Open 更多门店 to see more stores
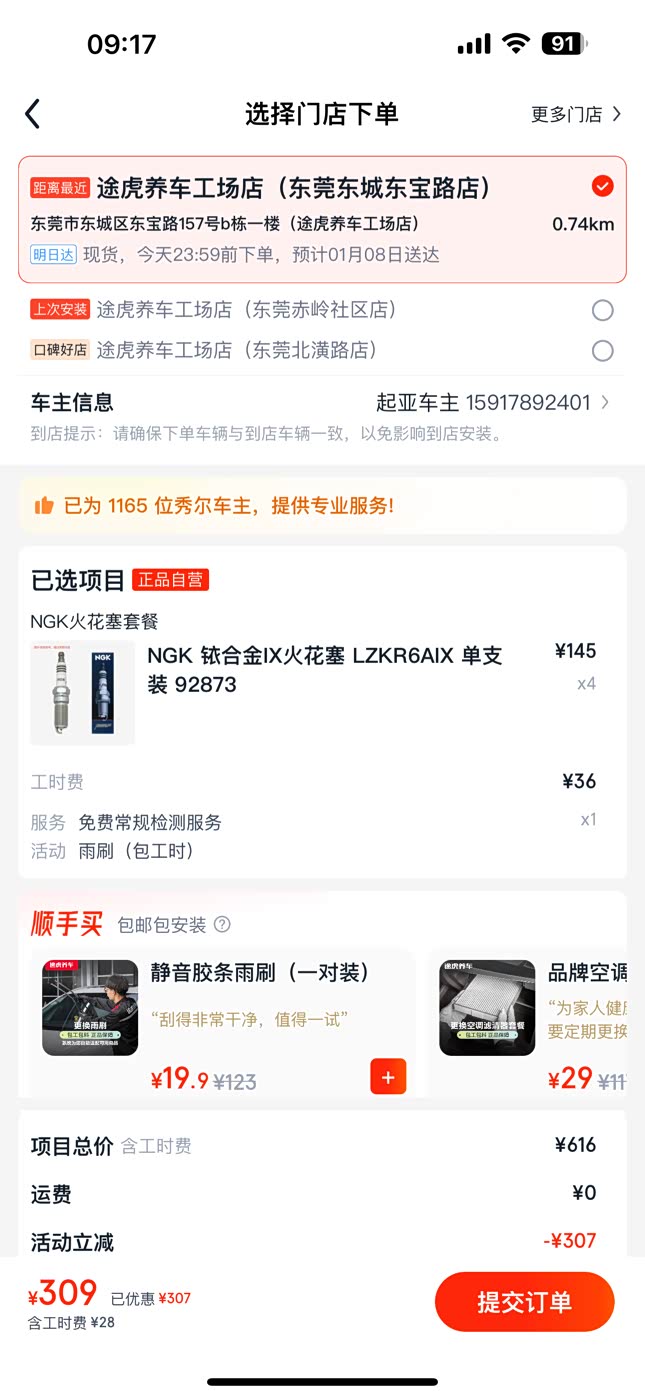Viewport: 645px width, 1398px height. (576, 114)
